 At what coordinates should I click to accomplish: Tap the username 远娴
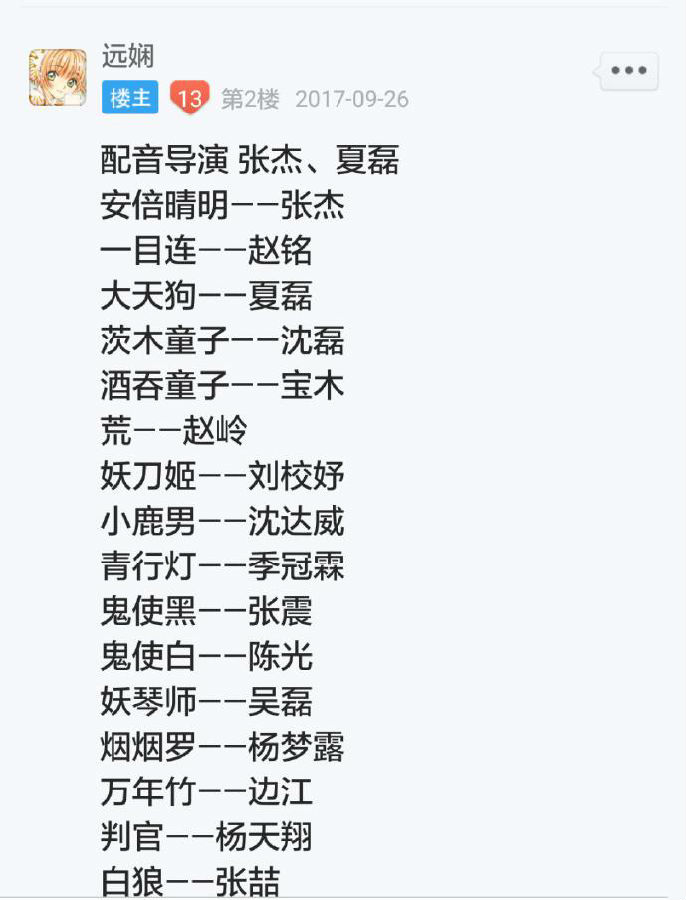point(128,56)
